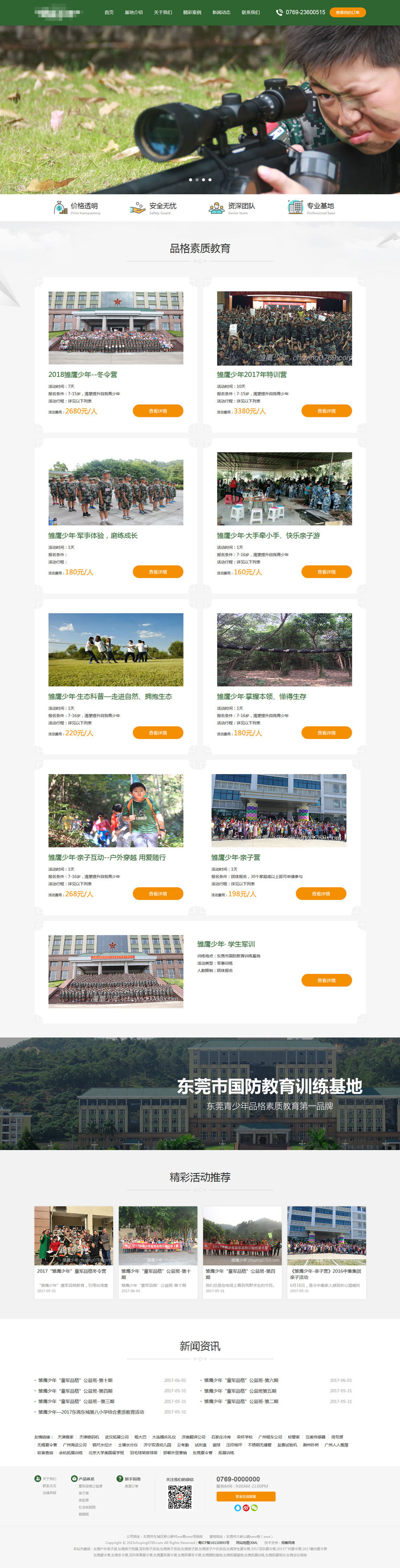The height and width of the screenshot is (1568, 400).
Task: View details of 2018雏鹰少年冬令营
Action: [157, 411]
